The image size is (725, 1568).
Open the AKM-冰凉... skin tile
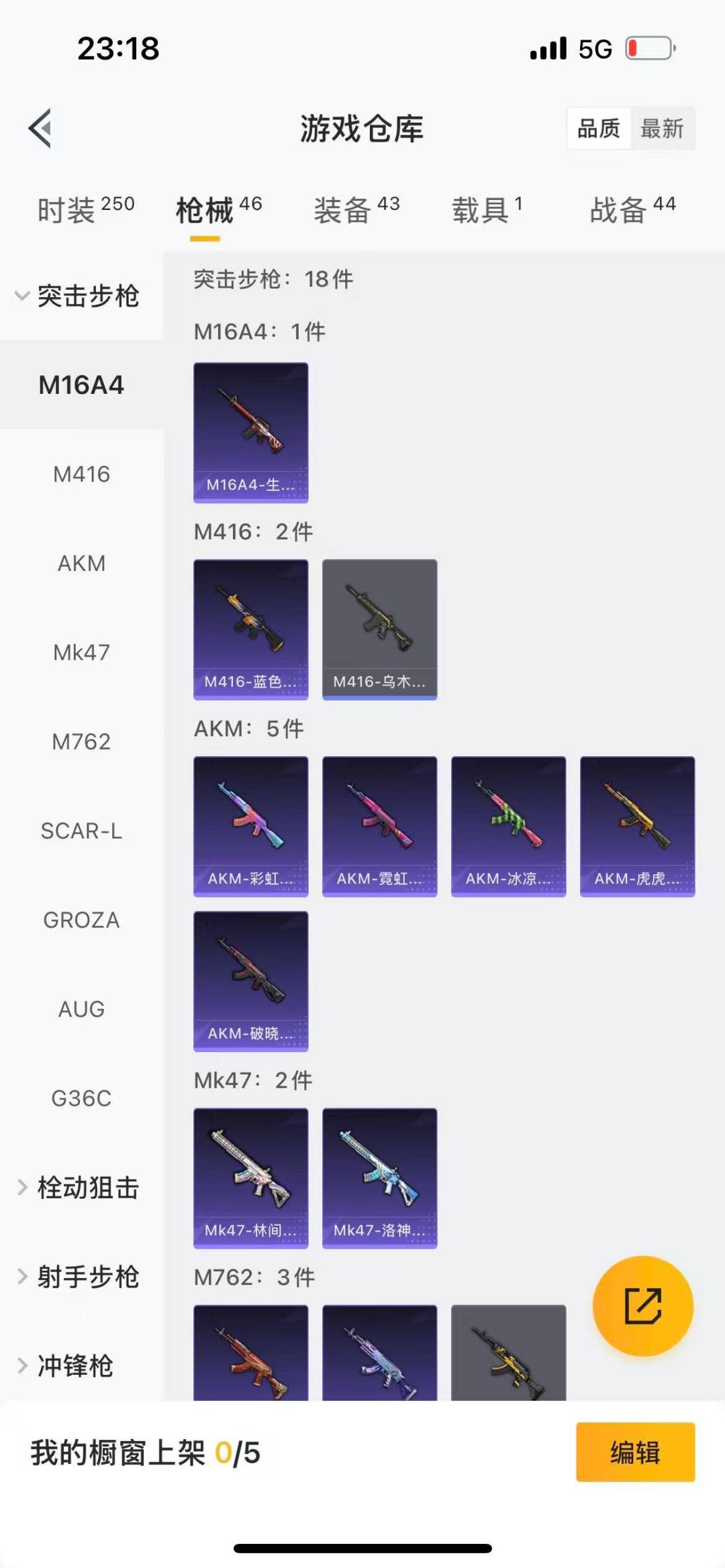pos(509,826)
